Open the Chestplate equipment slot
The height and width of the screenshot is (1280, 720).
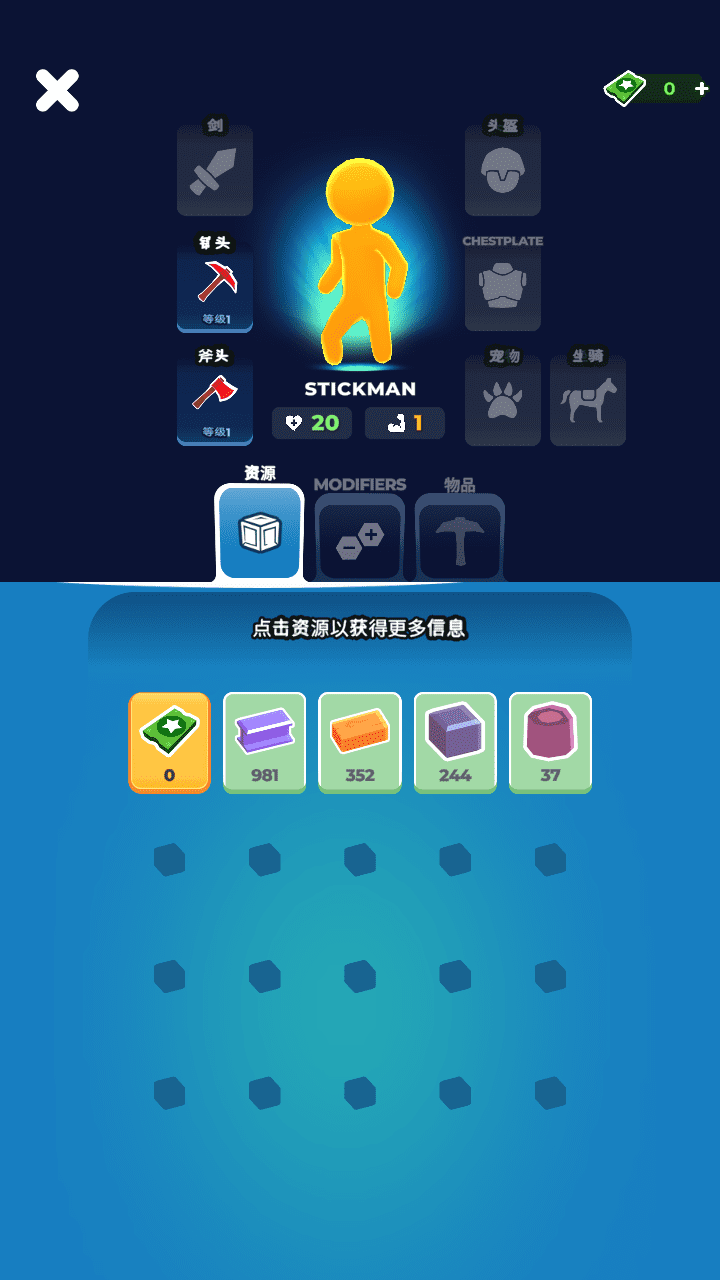[502, 287]
